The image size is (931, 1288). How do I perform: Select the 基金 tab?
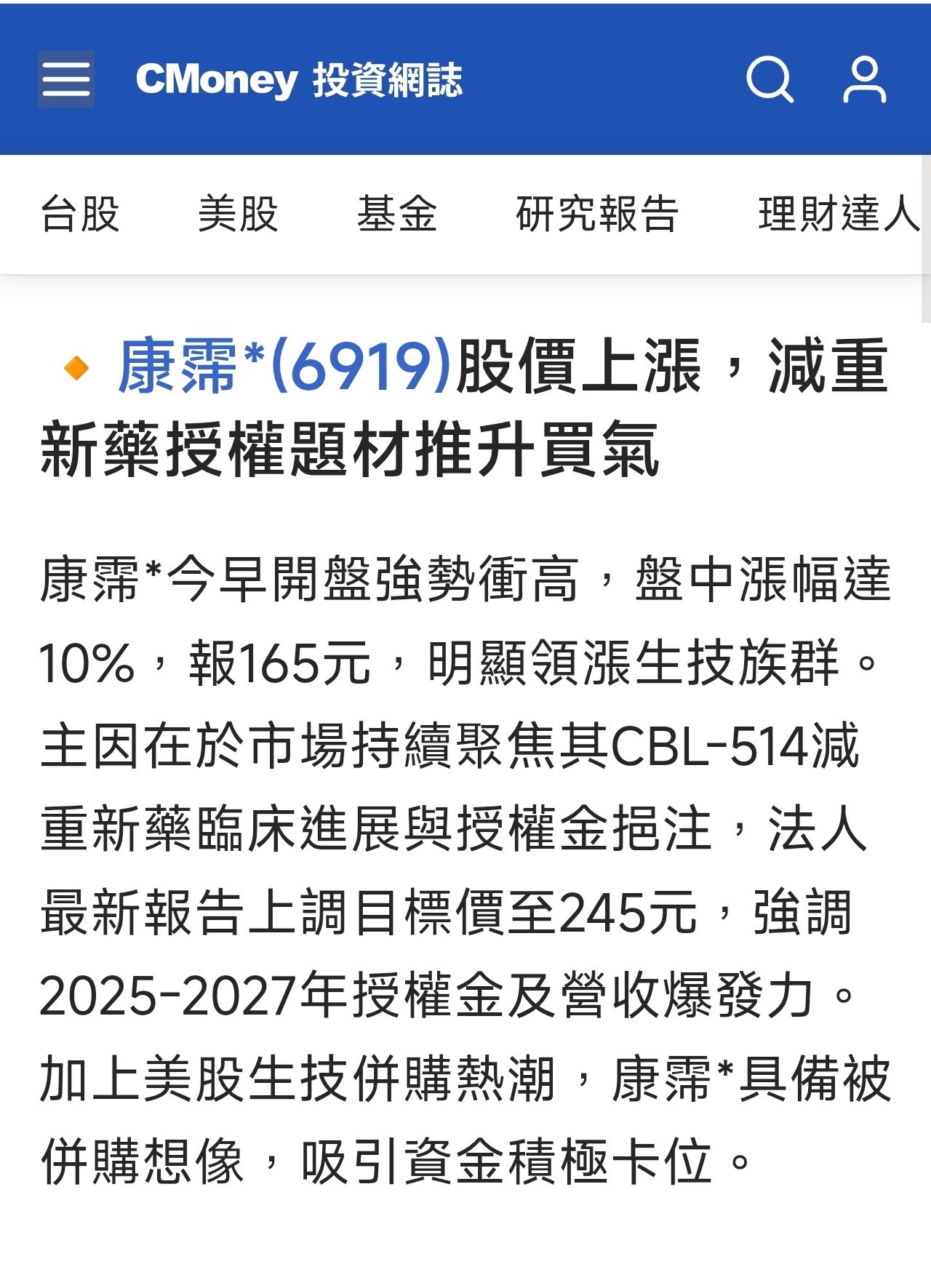pyautogui.click(x=397, y=214)
